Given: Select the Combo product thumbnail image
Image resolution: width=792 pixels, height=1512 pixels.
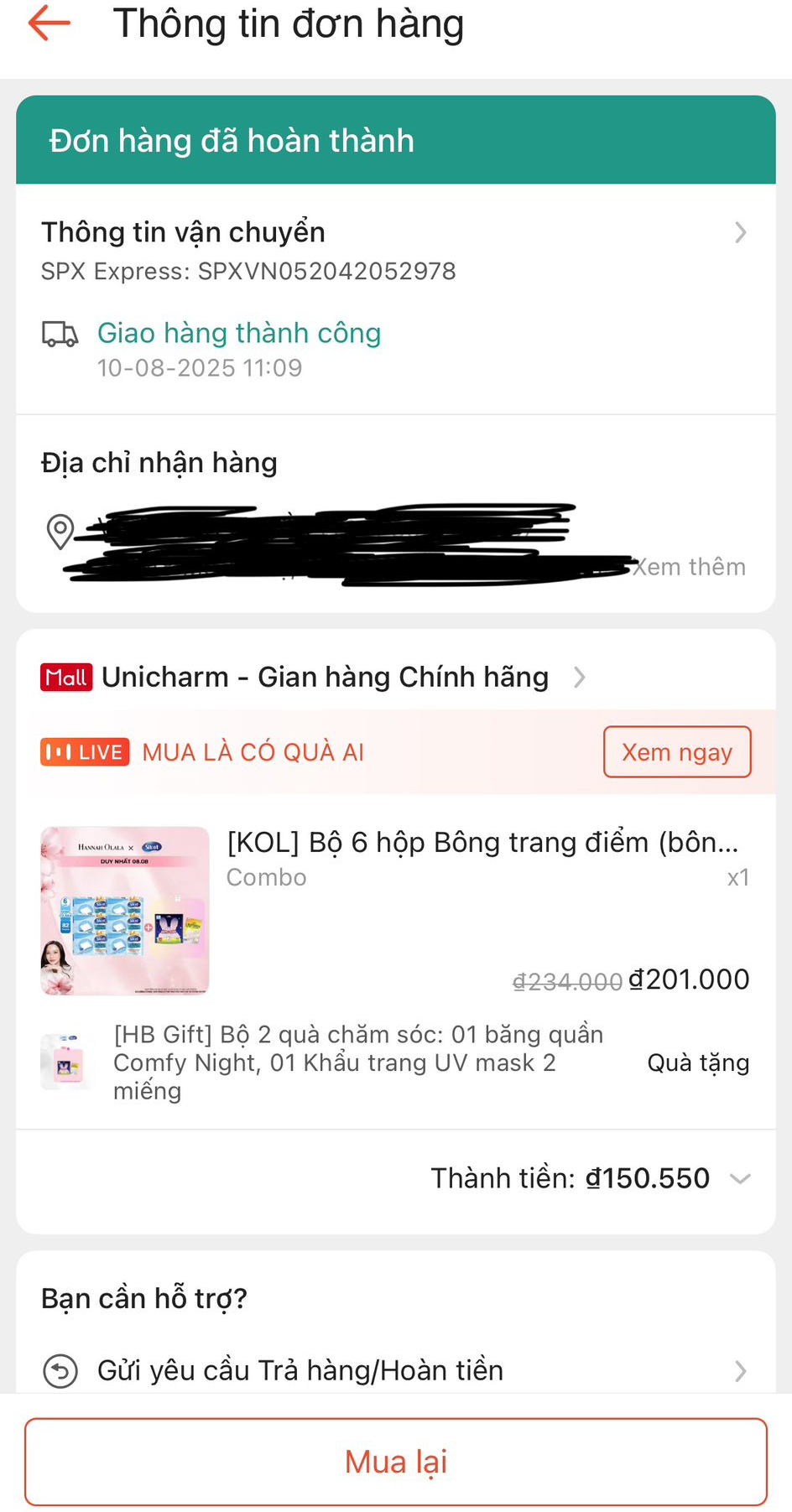Looking at the screenshot, I should tap(123, 911).
